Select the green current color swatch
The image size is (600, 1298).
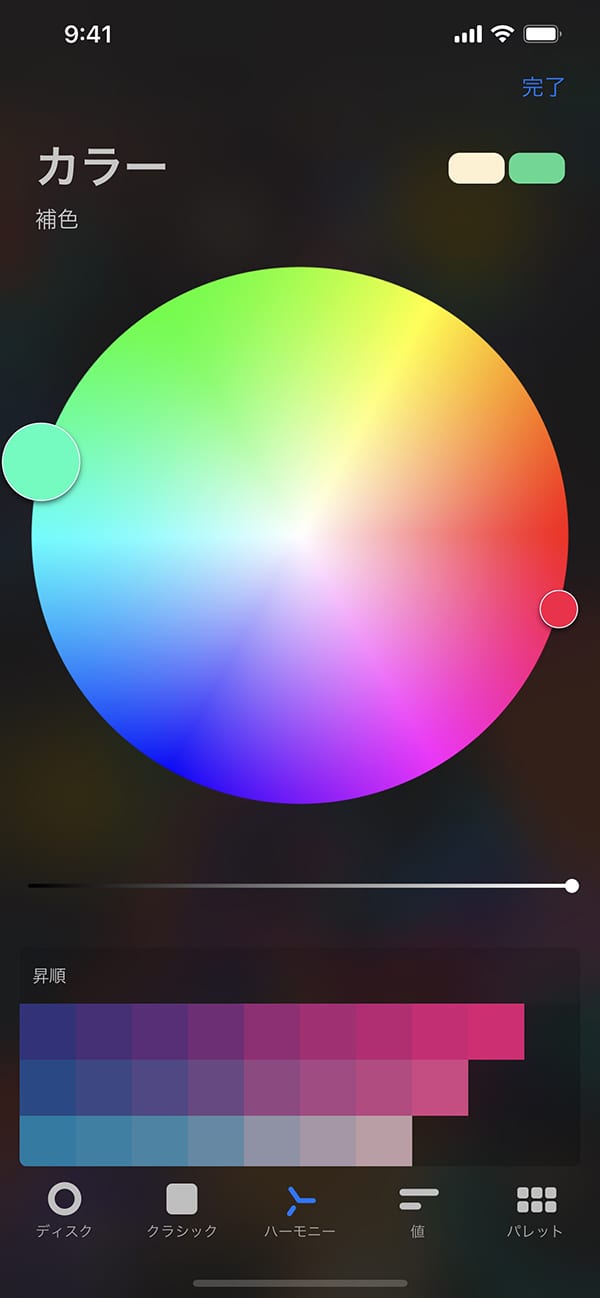click(x=537, y=168)
